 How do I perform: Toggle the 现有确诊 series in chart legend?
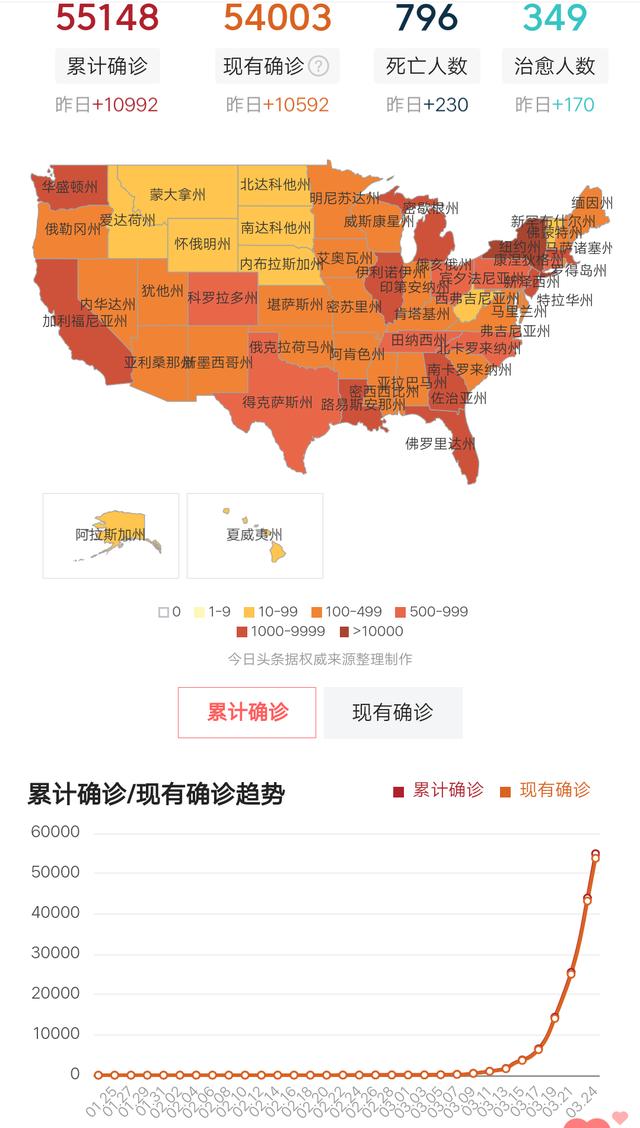545,790
